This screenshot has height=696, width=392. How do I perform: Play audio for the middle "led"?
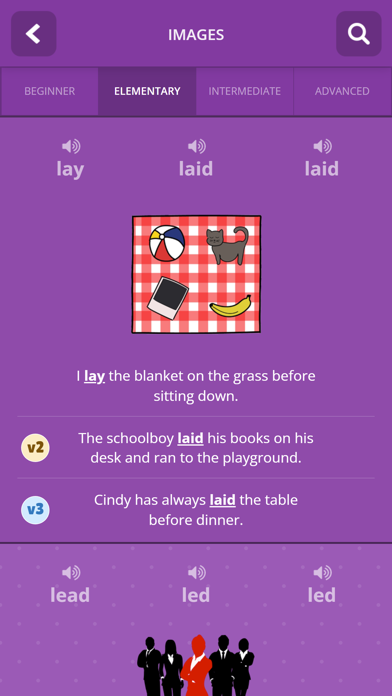pos(196,572)
